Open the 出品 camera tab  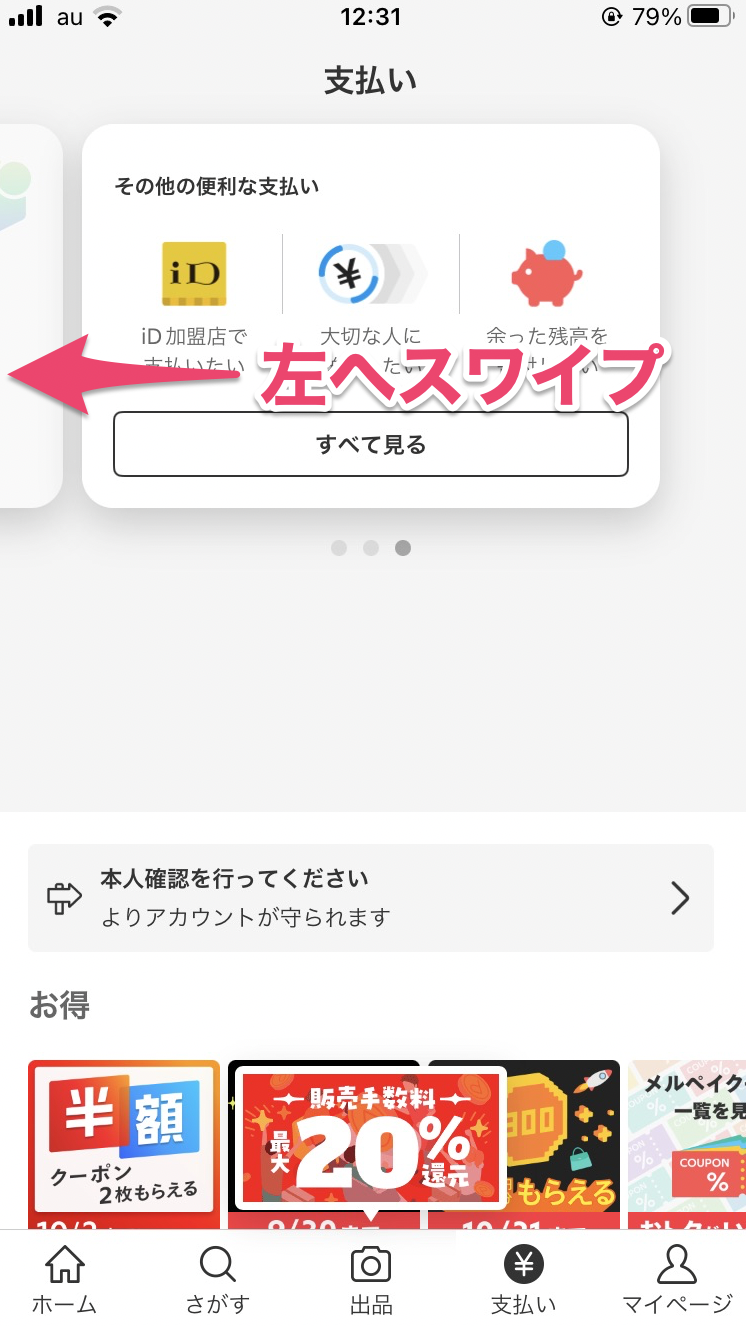click(x=371, y=1280)
